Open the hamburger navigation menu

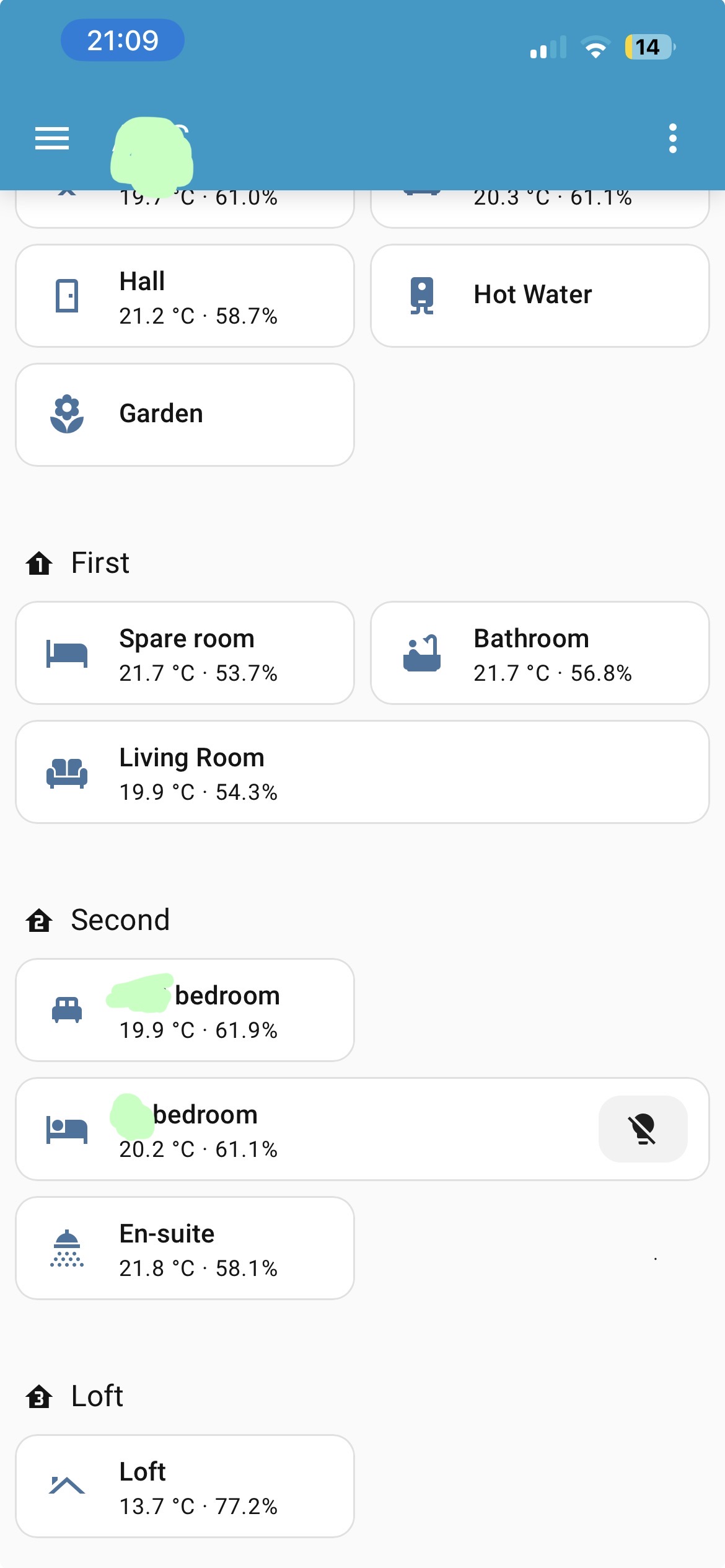[x=52, y=138]
